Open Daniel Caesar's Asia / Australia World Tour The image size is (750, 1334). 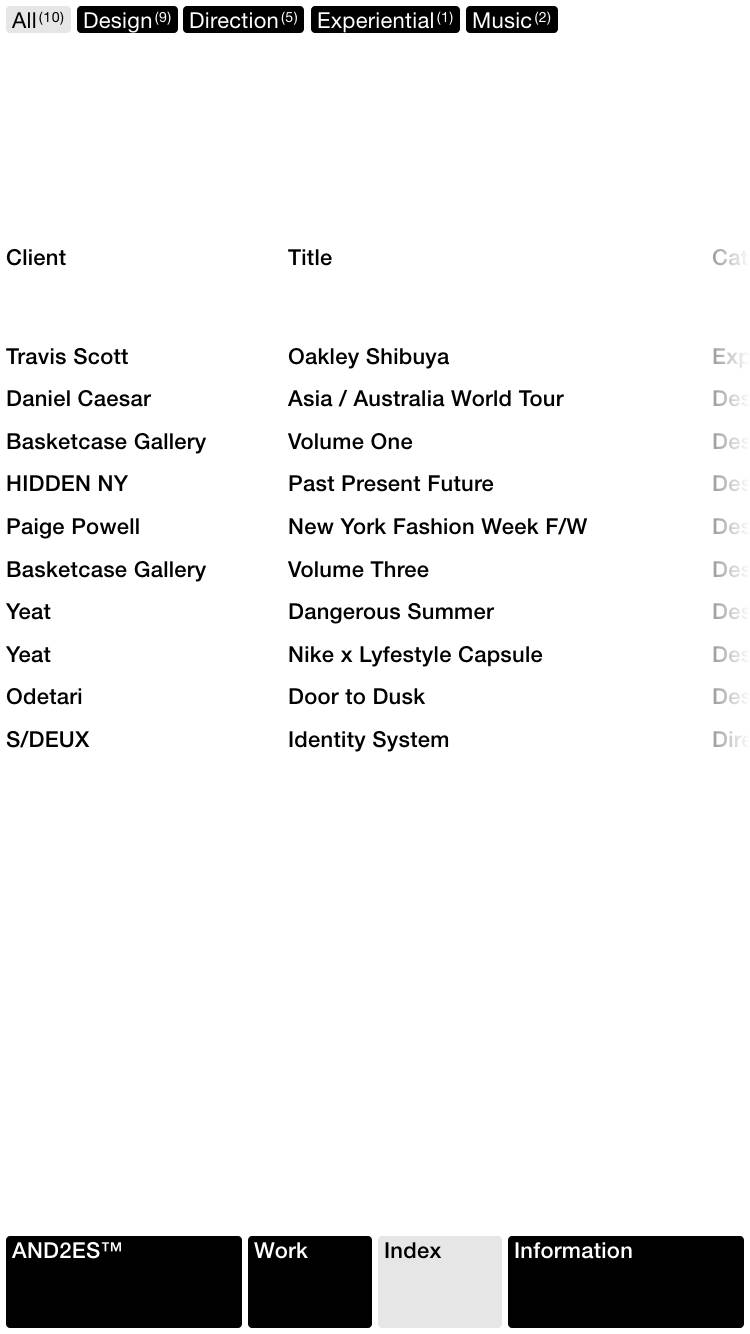(x=425, y=399)
